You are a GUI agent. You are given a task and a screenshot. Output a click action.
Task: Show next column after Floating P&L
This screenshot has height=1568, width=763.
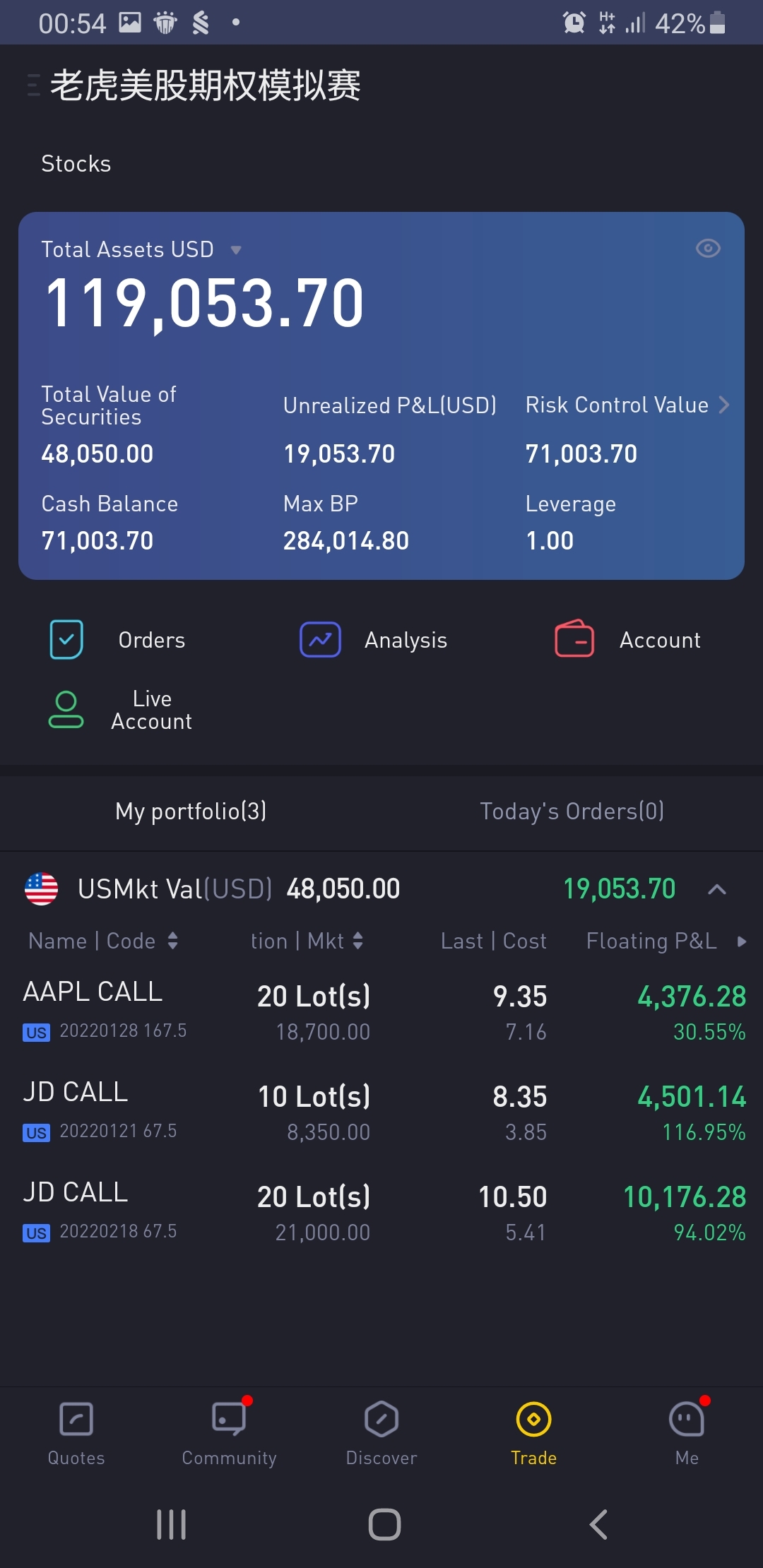click(x=742, y=942)
